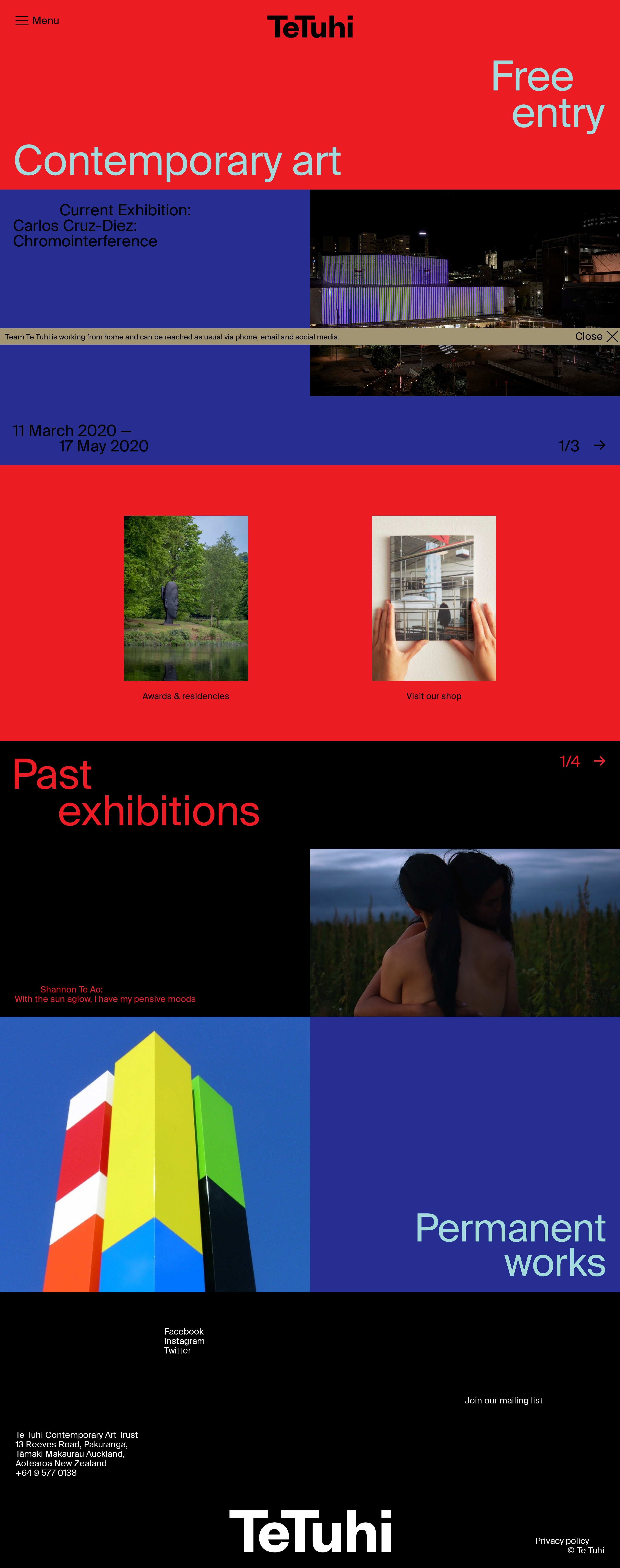620x1568 pixels.
Task: Join our mailing list
Action: tap(503, 1400)
